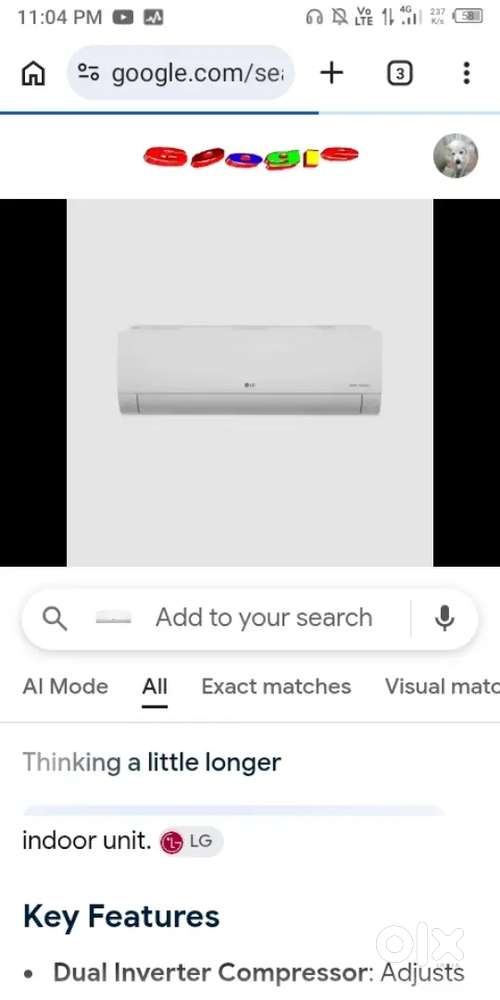The image size is (500, 1000).
Task: Open the LG source chip
Action: [x=191, y=842]
